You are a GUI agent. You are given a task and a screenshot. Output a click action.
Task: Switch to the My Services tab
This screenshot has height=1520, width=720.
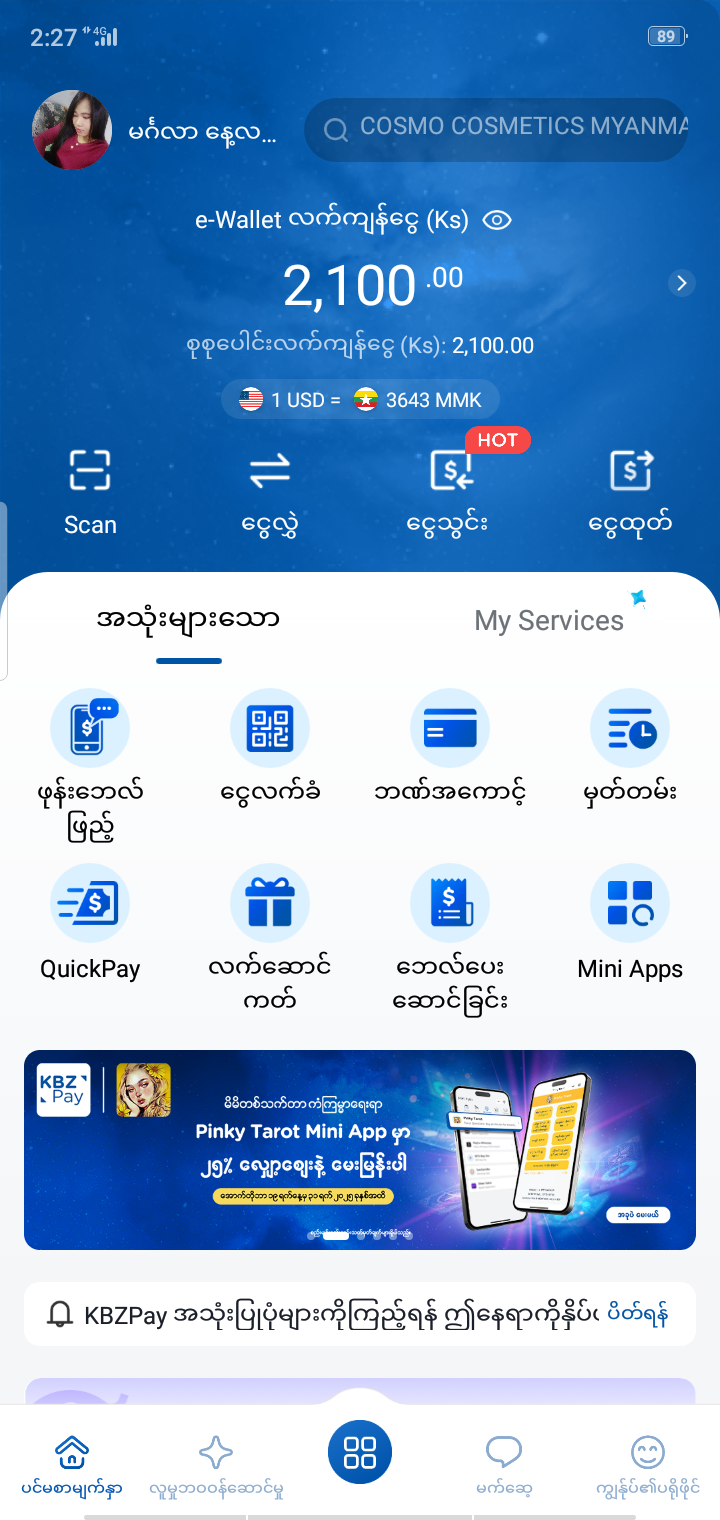(549, 621)
